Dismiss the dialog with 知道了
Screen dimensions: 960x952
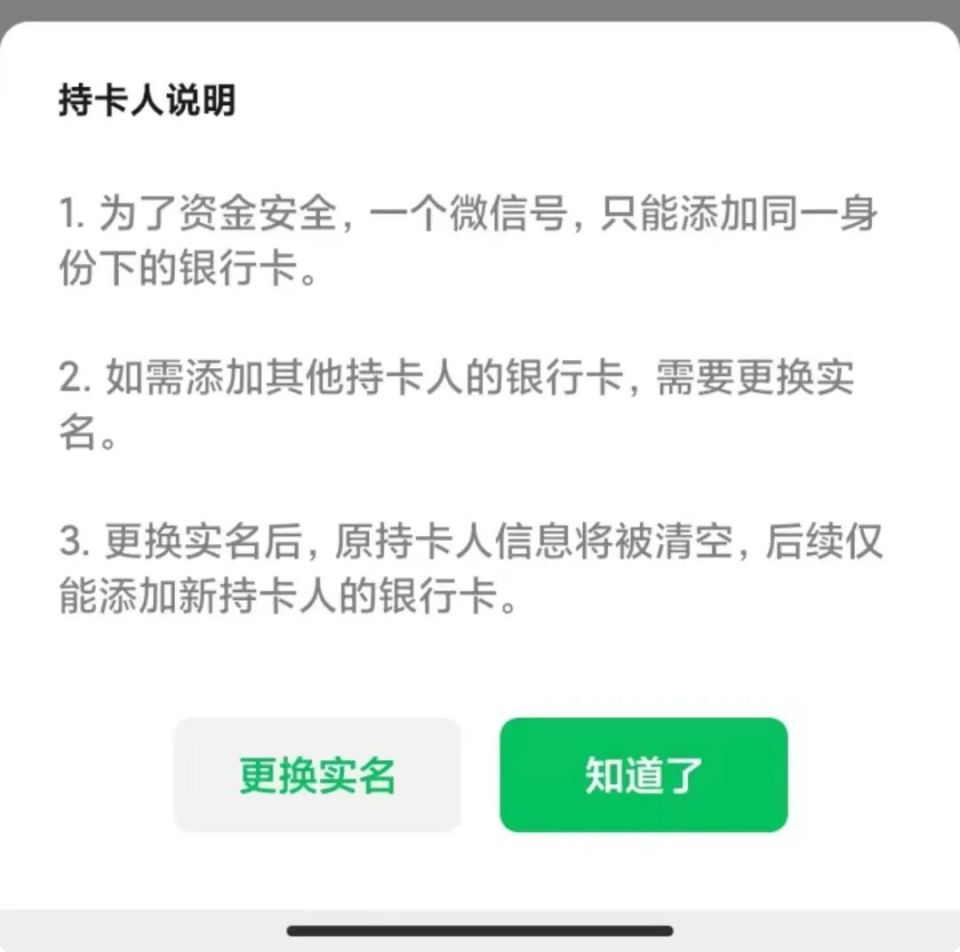click(x=643, y=775)
